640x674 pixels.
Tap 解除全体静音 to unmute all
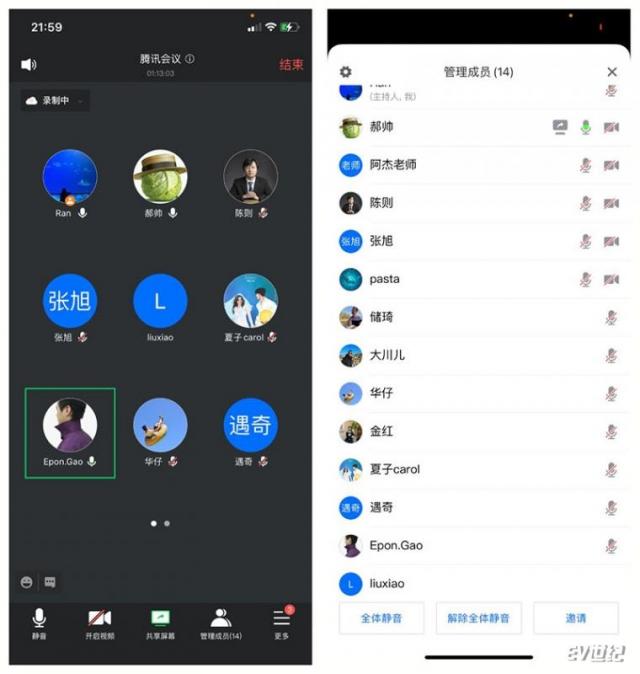(x=478, y=618)
